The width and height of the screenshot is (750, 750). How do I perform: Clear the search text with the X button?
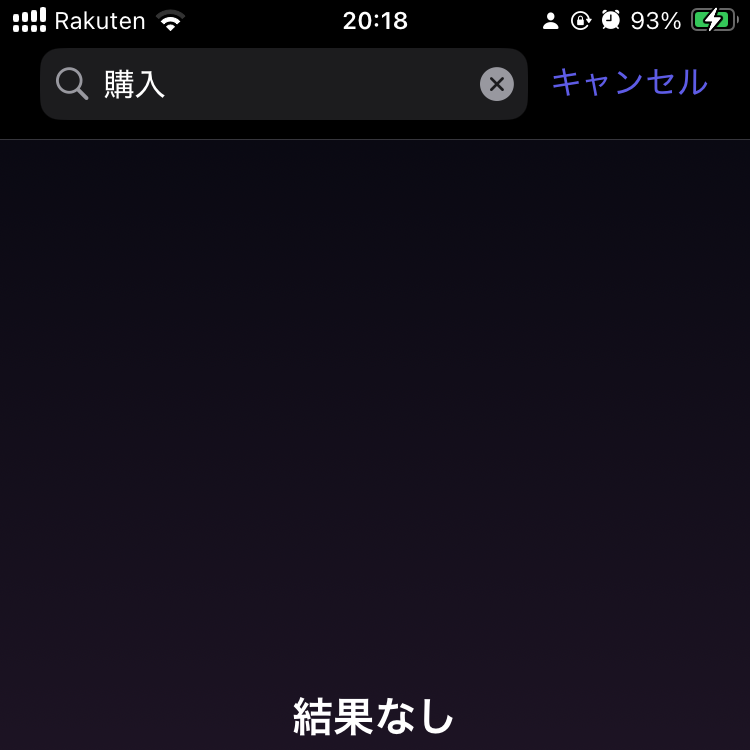pyautogui.click(x=497, y=84)
